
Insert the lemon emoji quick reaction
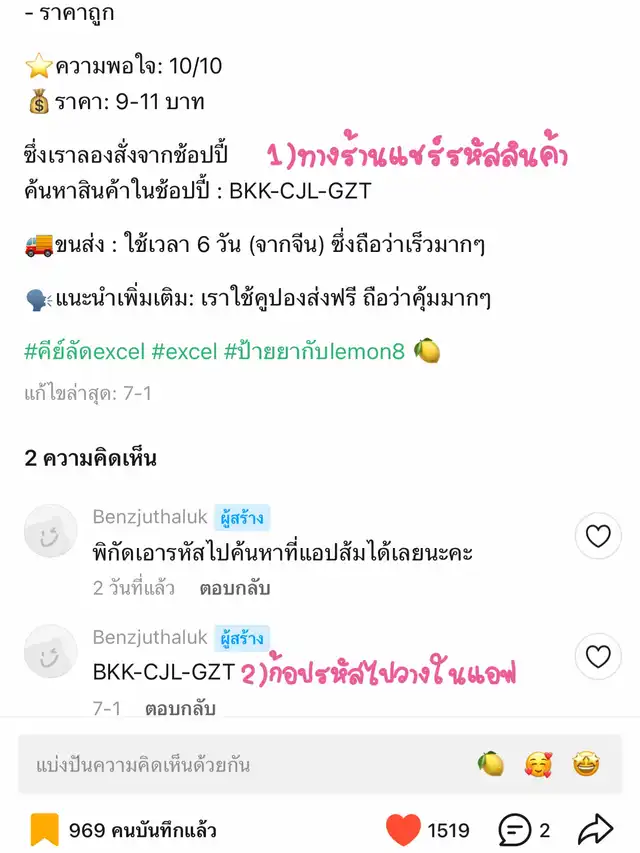[490, 765]
